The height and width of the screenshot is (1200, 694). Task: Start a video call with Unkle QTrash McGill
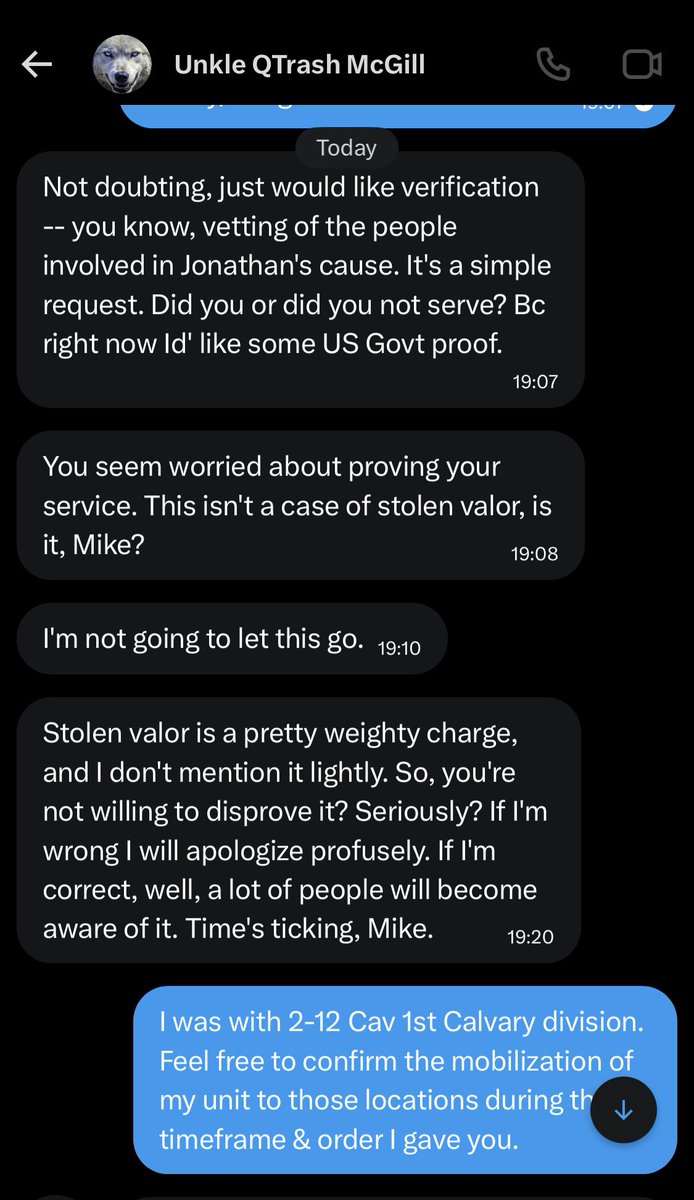click(641, 65)
